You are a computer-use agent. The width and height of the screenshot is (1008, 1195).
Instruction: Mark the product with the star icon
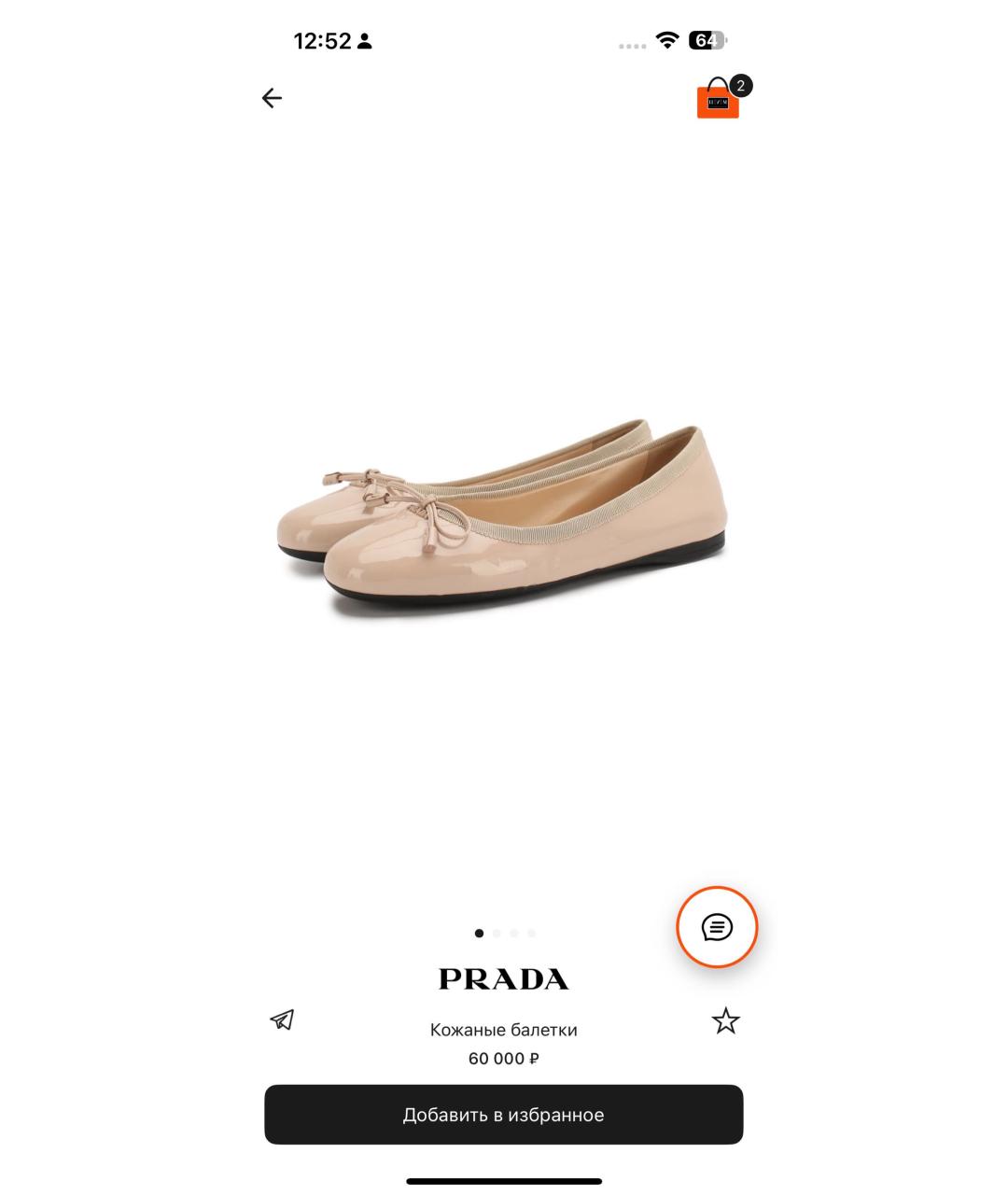point(725,1020)
